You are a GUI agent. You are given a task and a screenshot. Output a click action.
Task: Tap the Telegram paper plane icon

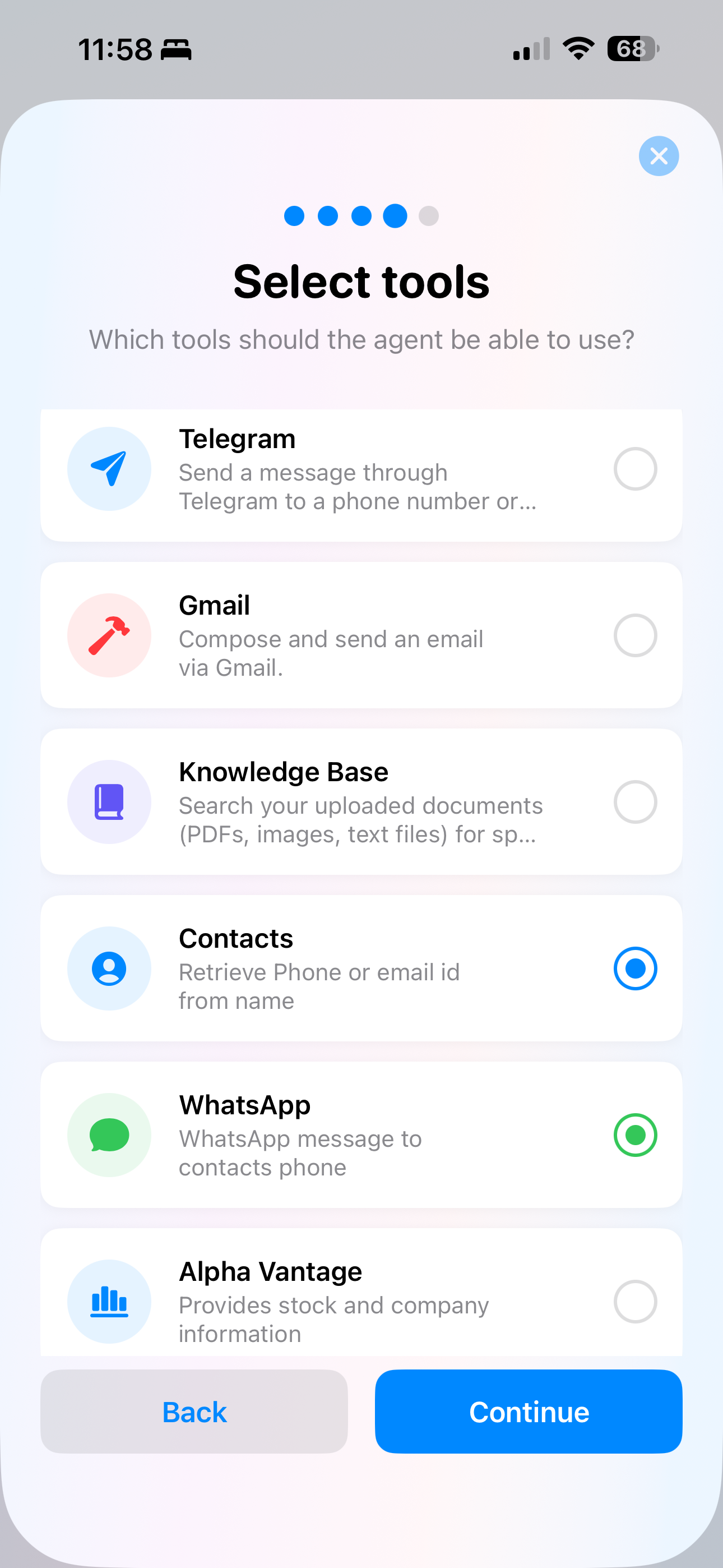[x=109, y=469]
